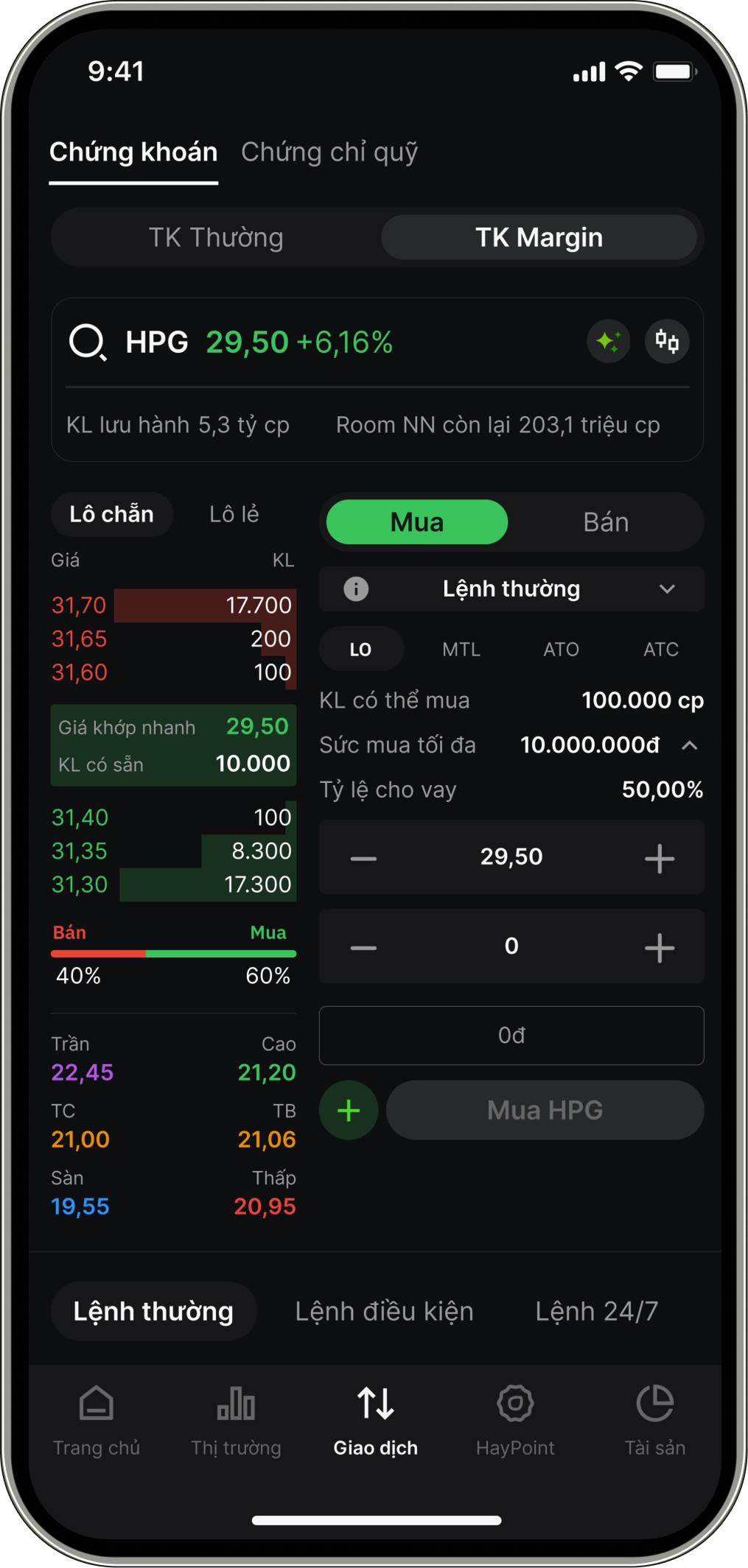
Task: Switch to the Chứng chỉ quỹ tab
Action: (x=329, y=152)
